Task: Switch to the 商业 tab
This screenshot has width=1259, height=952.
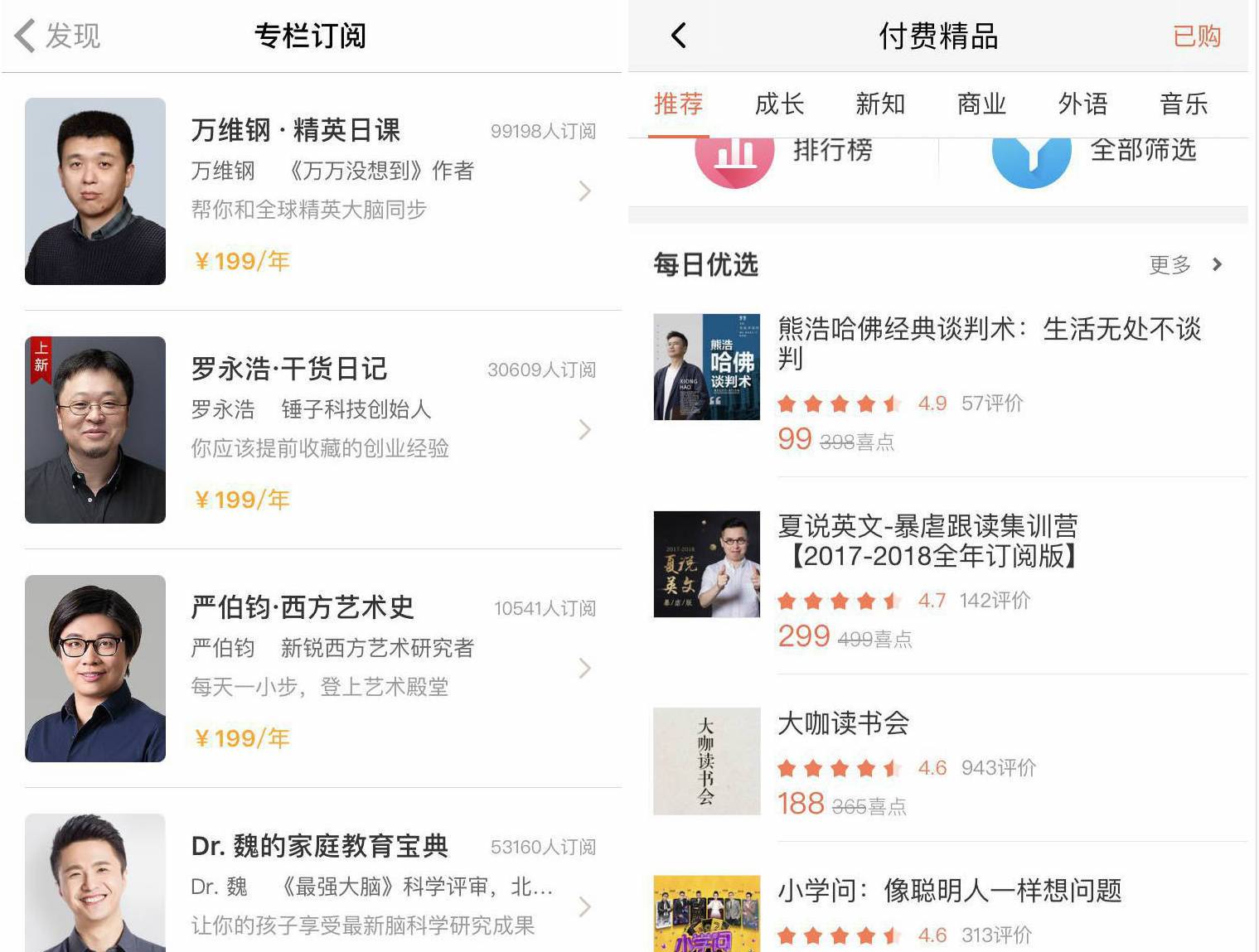Action: point(981,104)
